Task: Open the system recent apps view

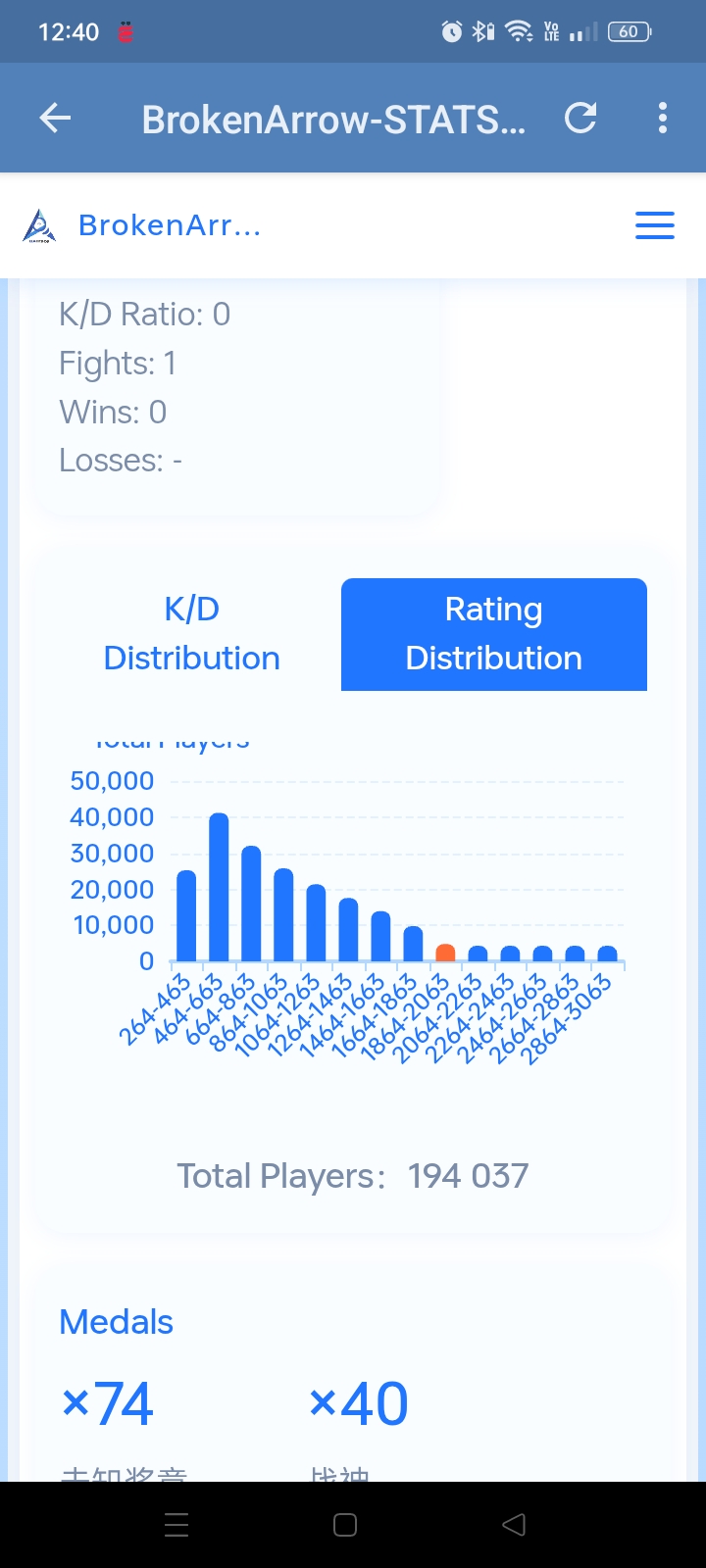Action: point(176,1525)
